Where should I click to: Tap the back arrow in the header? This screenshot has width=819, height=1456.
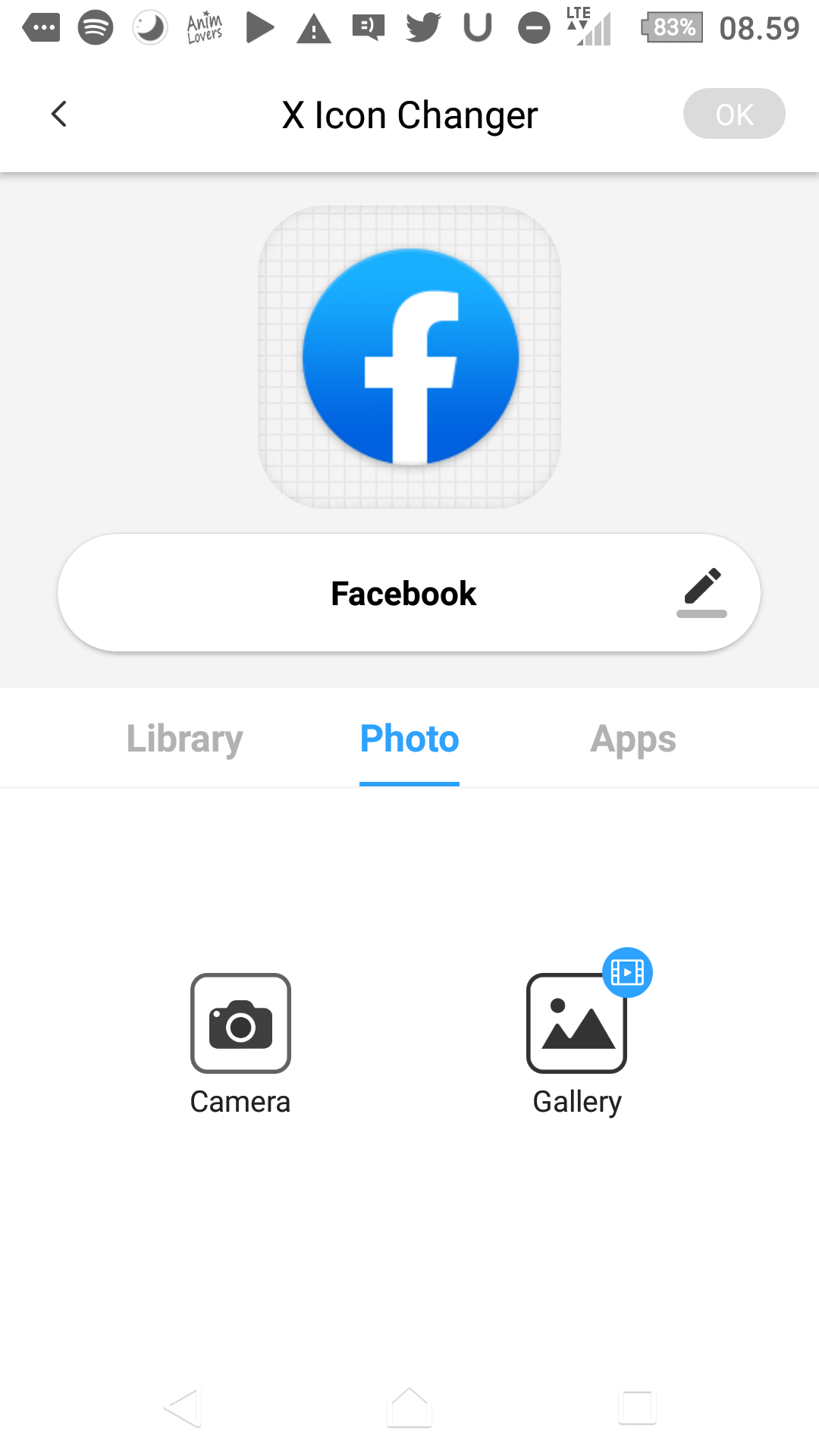59,115
